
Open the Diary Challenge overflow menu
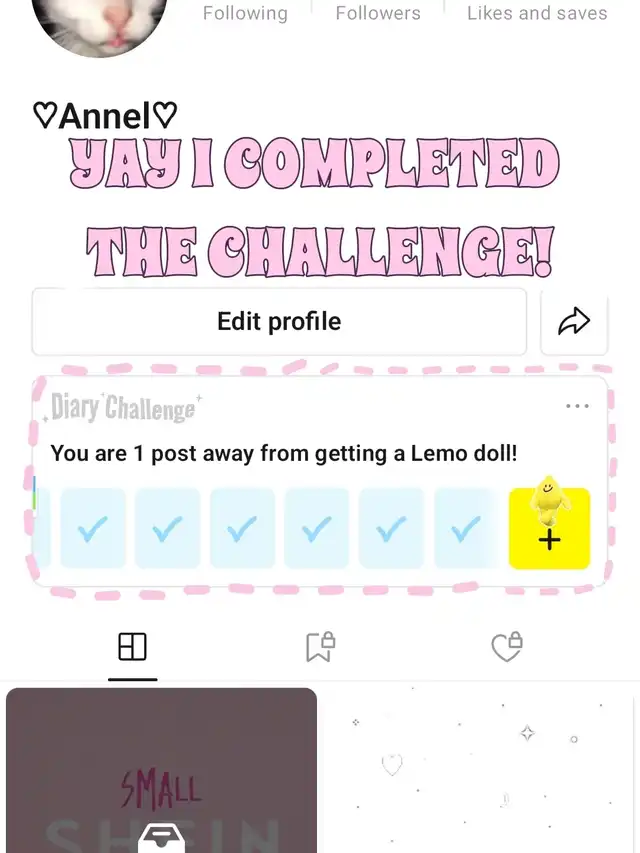577,406
